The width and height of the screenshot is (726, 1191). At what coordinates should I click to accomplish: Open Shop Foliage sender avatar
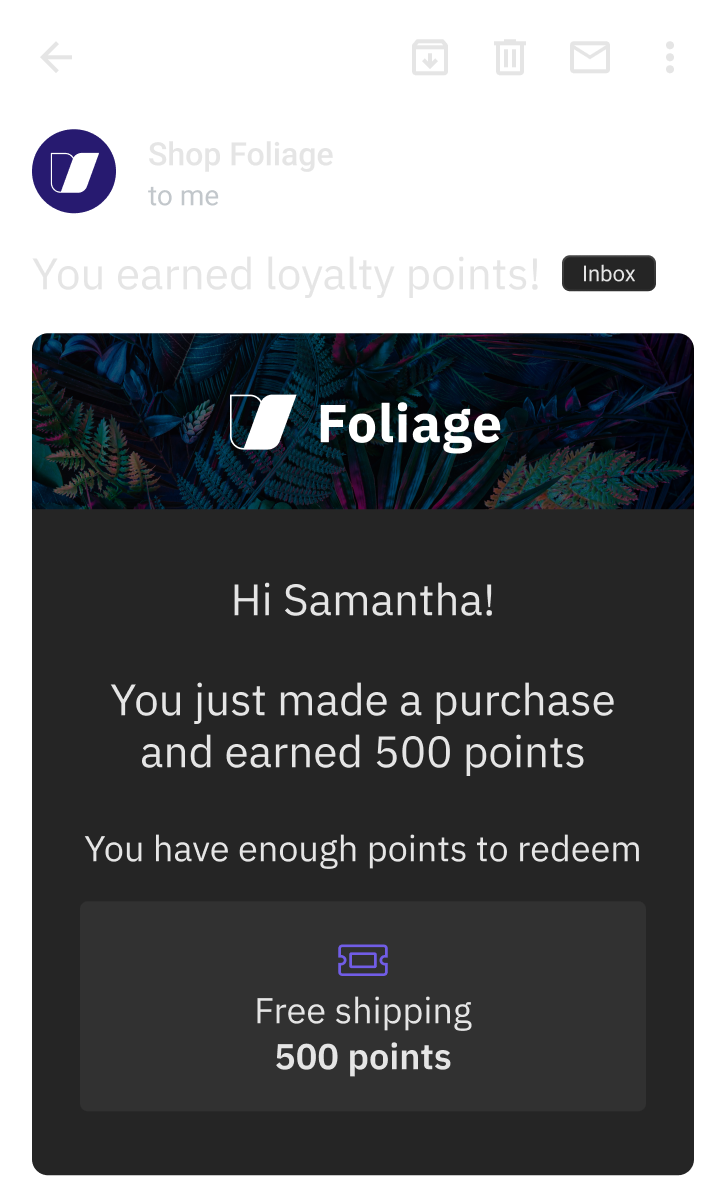[74, 171]
